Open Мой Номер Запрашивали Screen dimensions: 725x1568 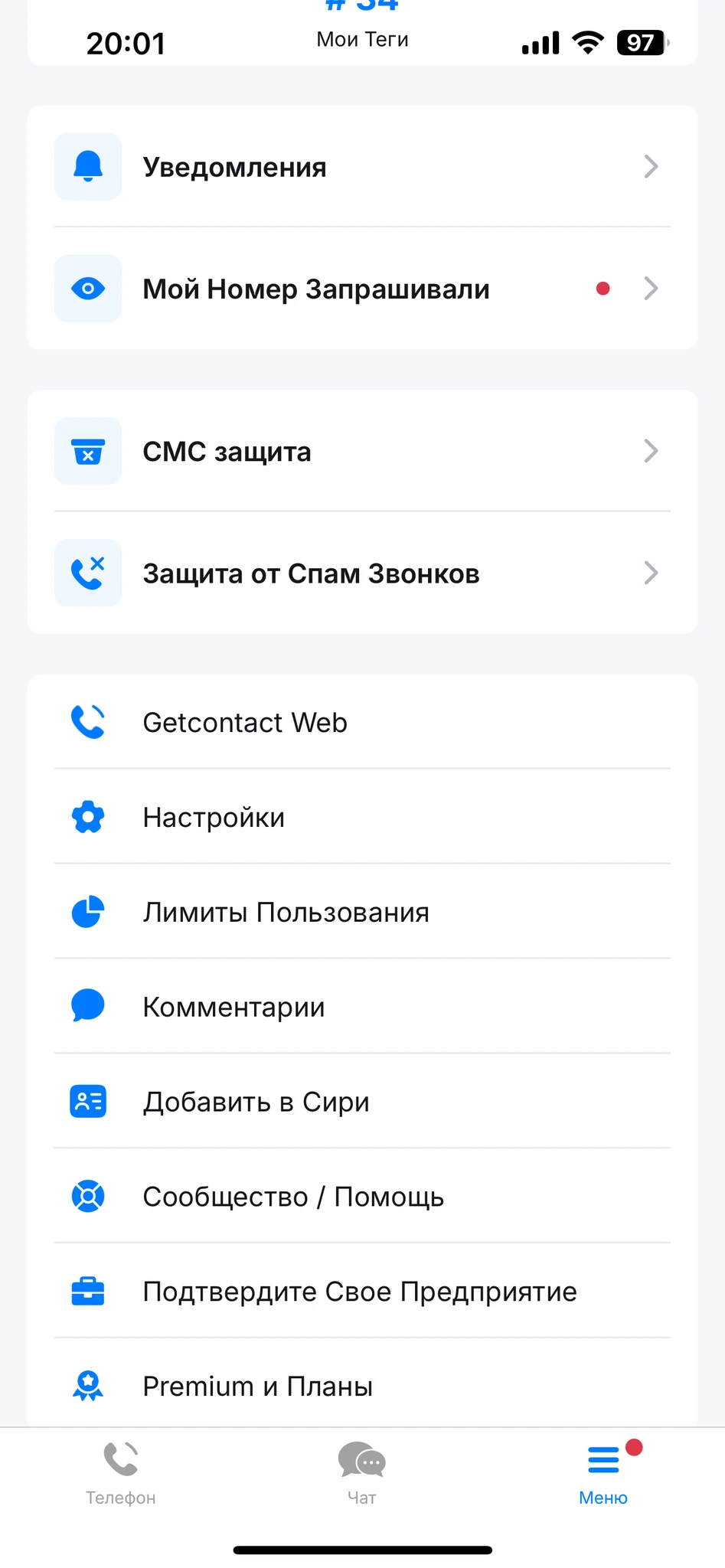click(x=361, y=289)
